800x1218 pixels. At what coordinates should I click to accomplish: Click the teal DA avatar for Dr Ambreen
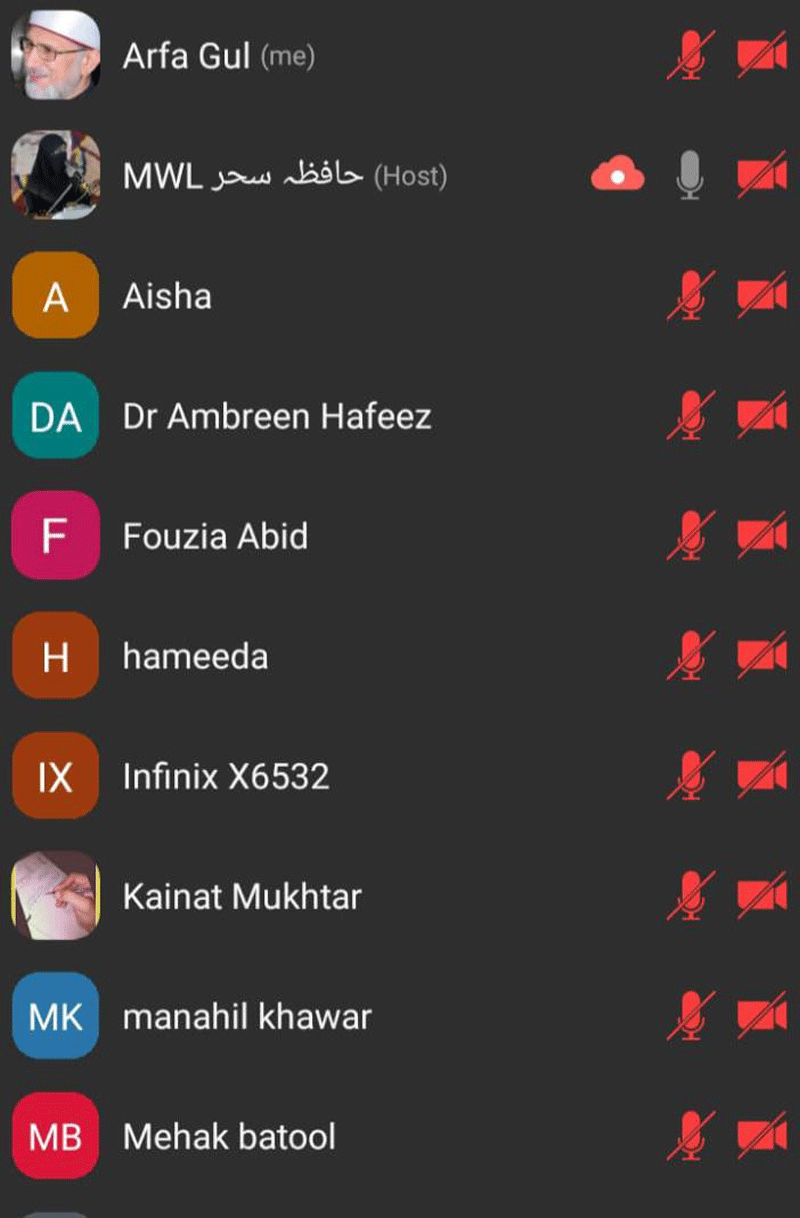[x=55, y=415]
